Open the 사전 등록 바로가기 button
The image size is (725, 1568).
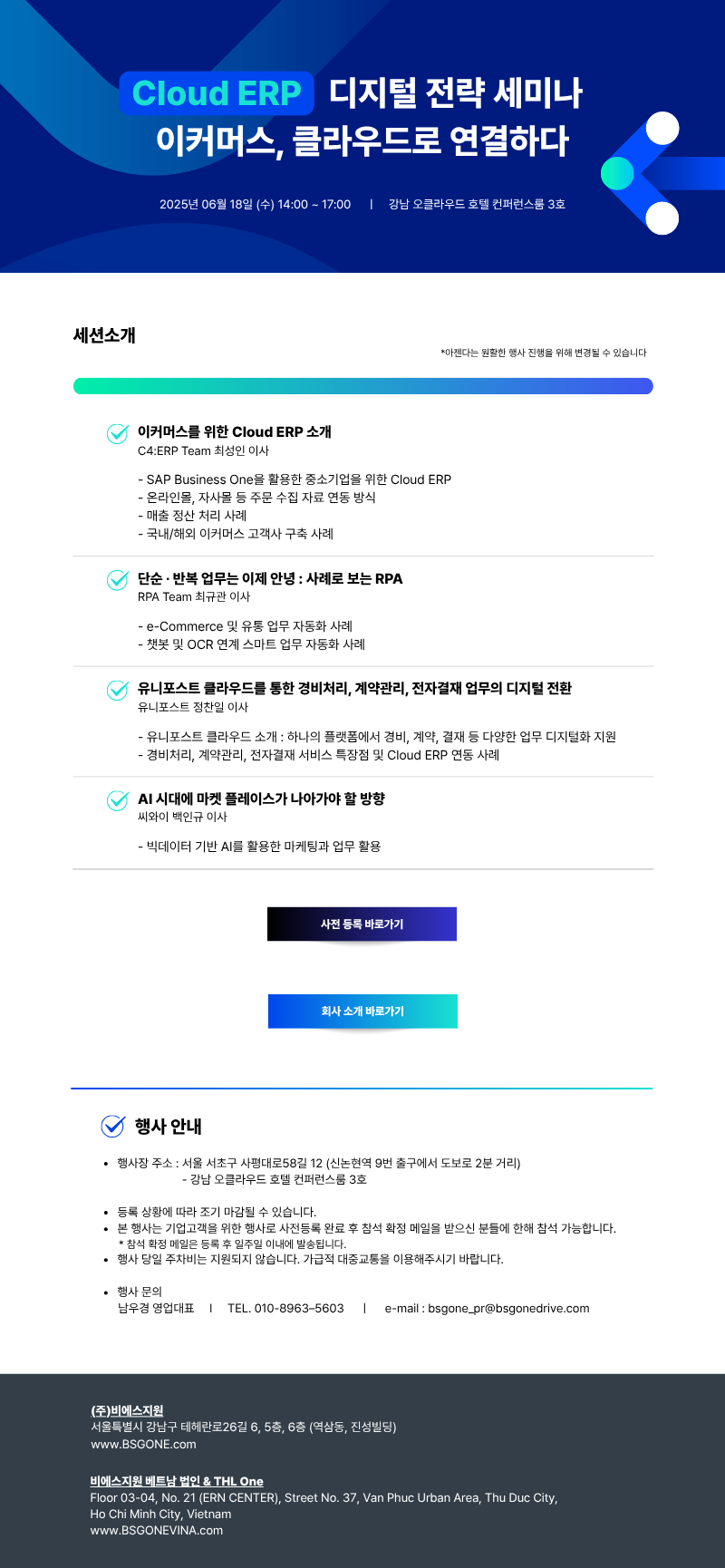362,924
